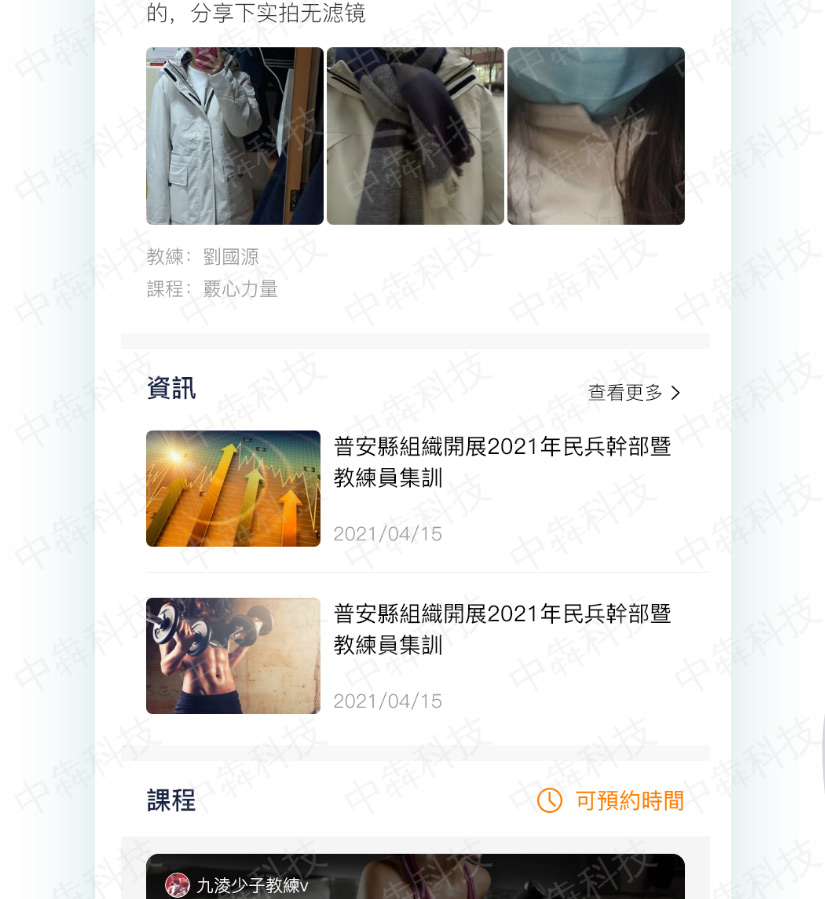
Task: View the scarf photo in the post
Action: point(415,136)
